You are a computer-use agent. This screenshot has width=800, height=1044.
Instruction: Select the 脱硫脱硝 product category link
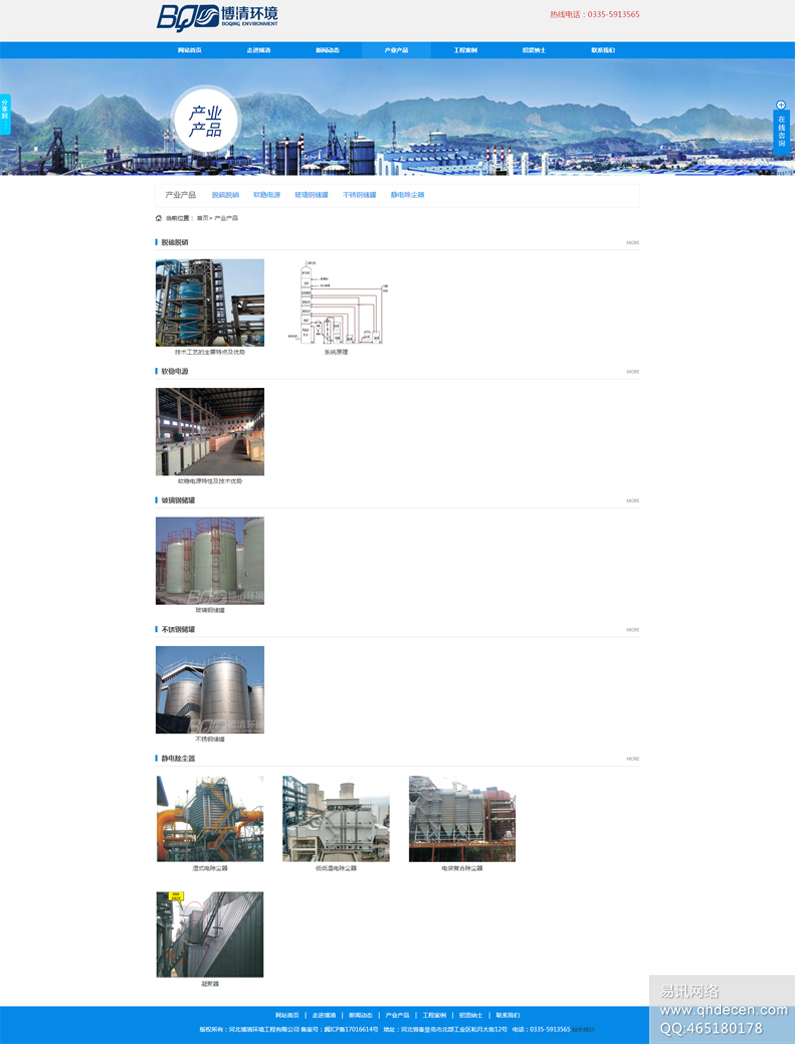pos(225,195)
